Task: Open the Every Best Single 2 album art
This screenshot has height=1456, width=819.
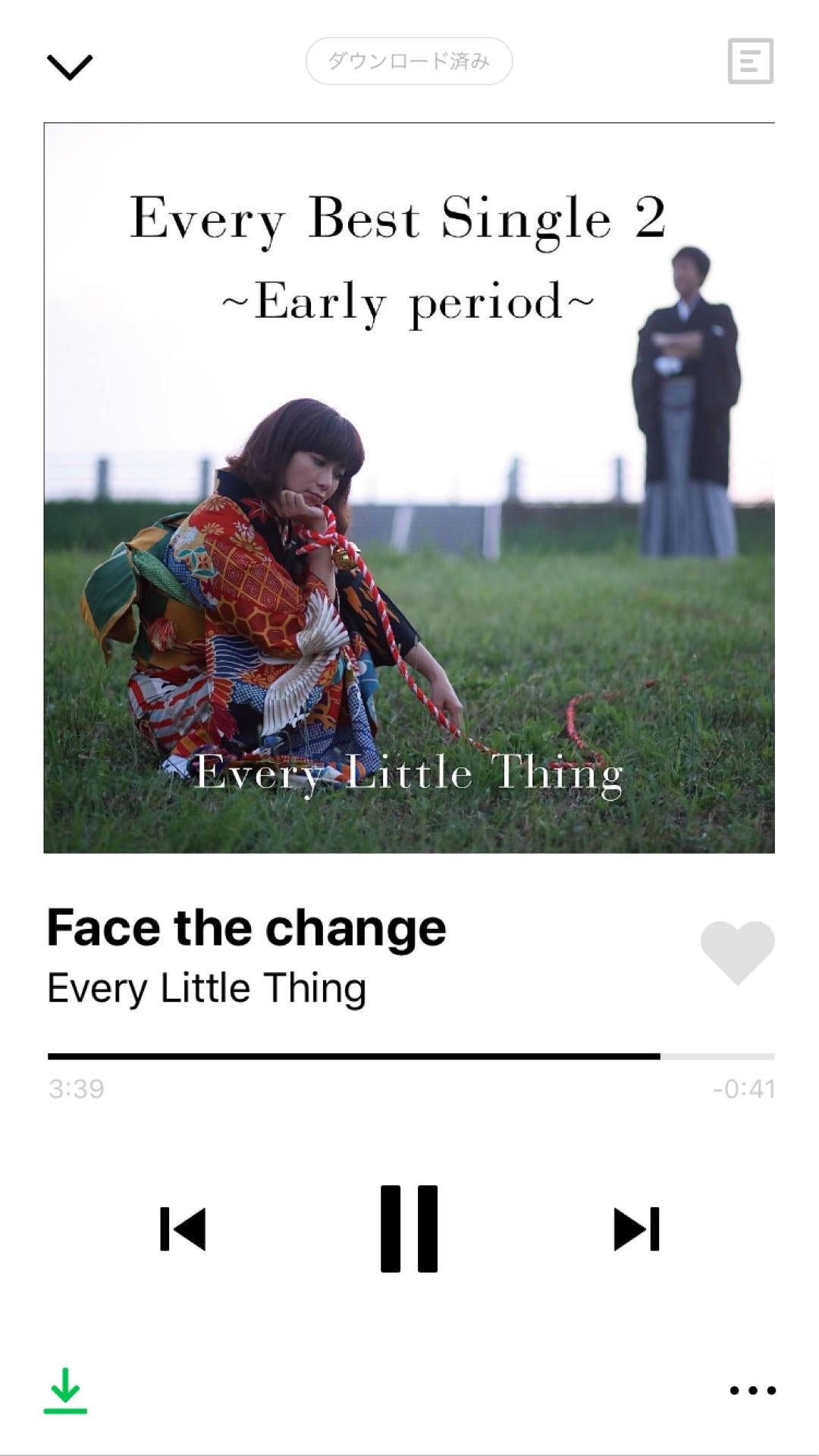Action: tap(409, 488)
